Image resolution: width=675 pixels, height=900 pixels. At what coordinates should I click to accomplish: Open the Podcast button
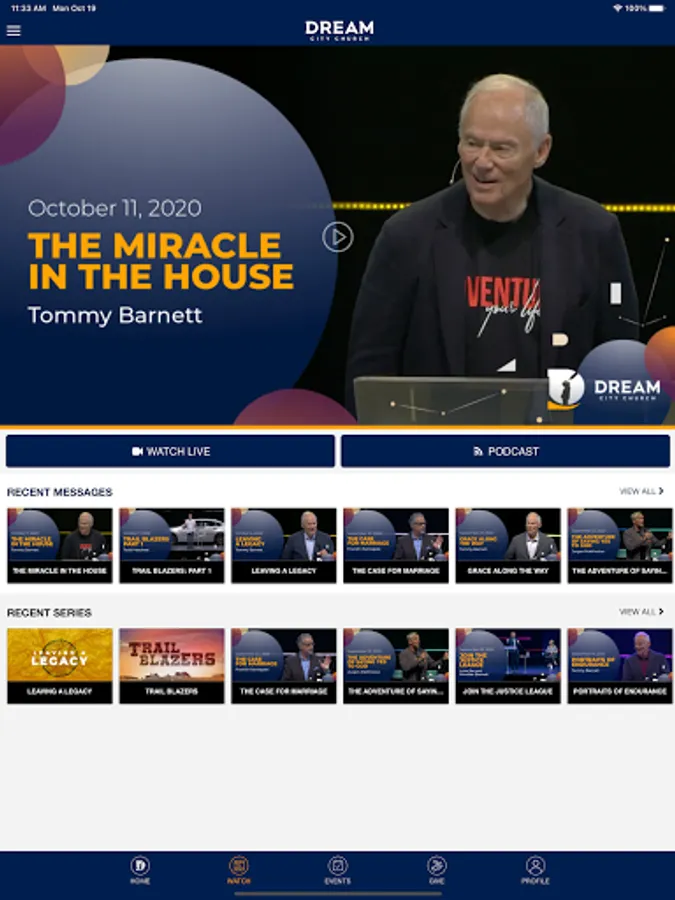tap(506, 451)
